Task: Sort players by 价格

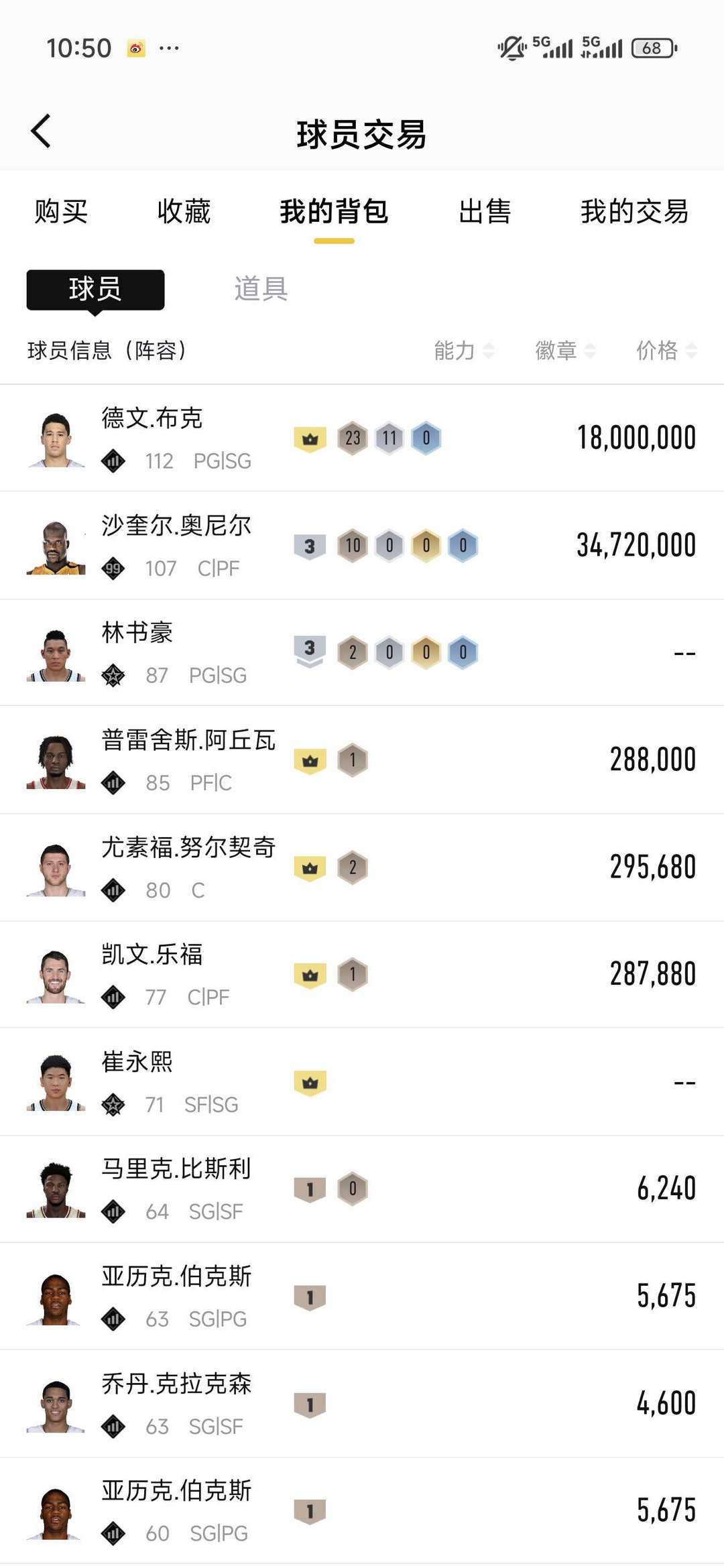Action: click(666, 350)
